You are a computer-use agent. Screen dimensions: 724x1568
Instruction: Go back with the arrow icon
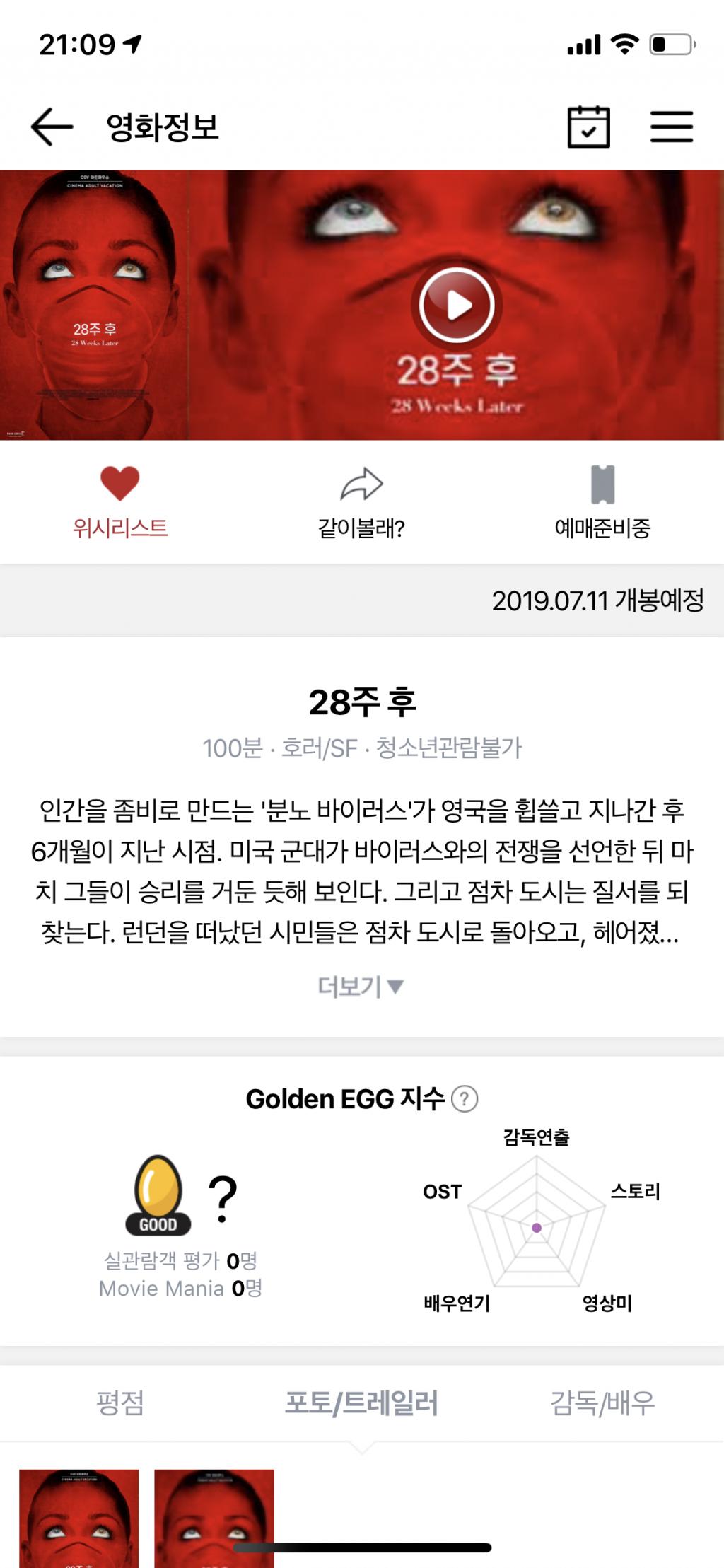click(52, 127)
